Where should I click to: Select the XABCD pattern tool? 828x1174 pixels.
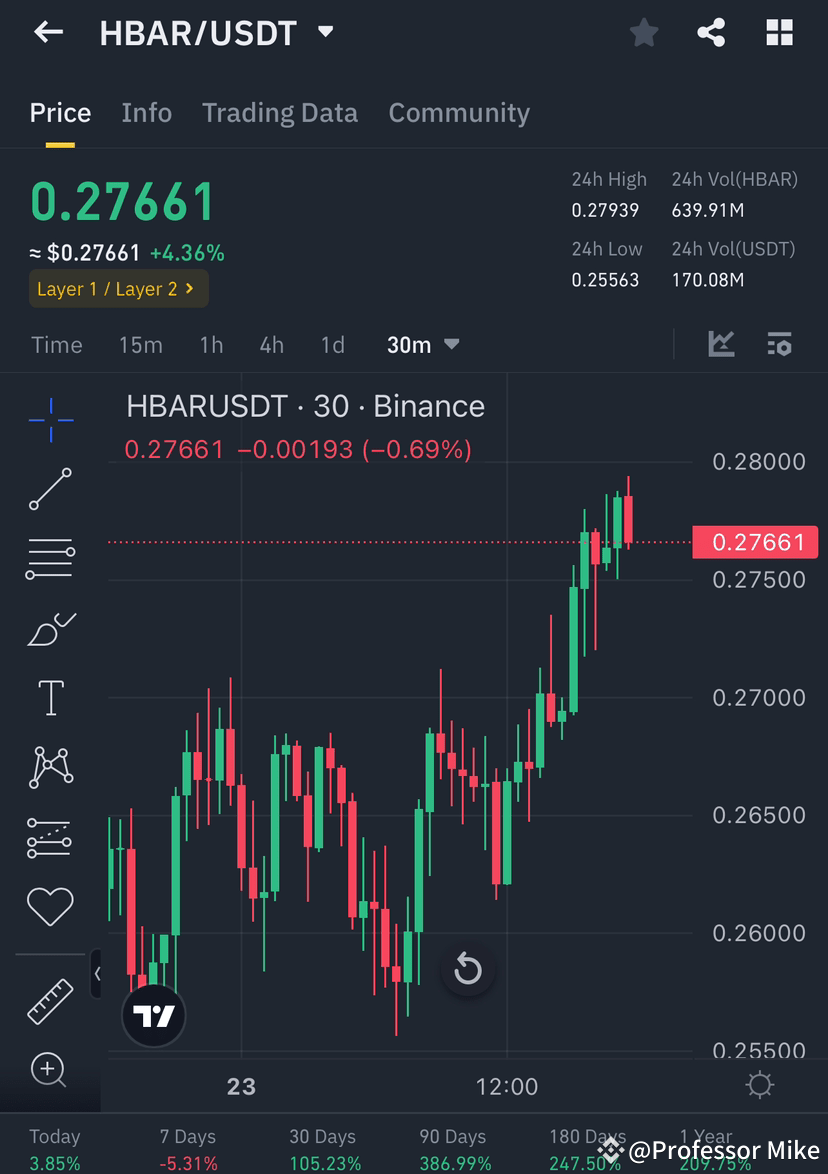pyautogui.click(x=50, y=766)
